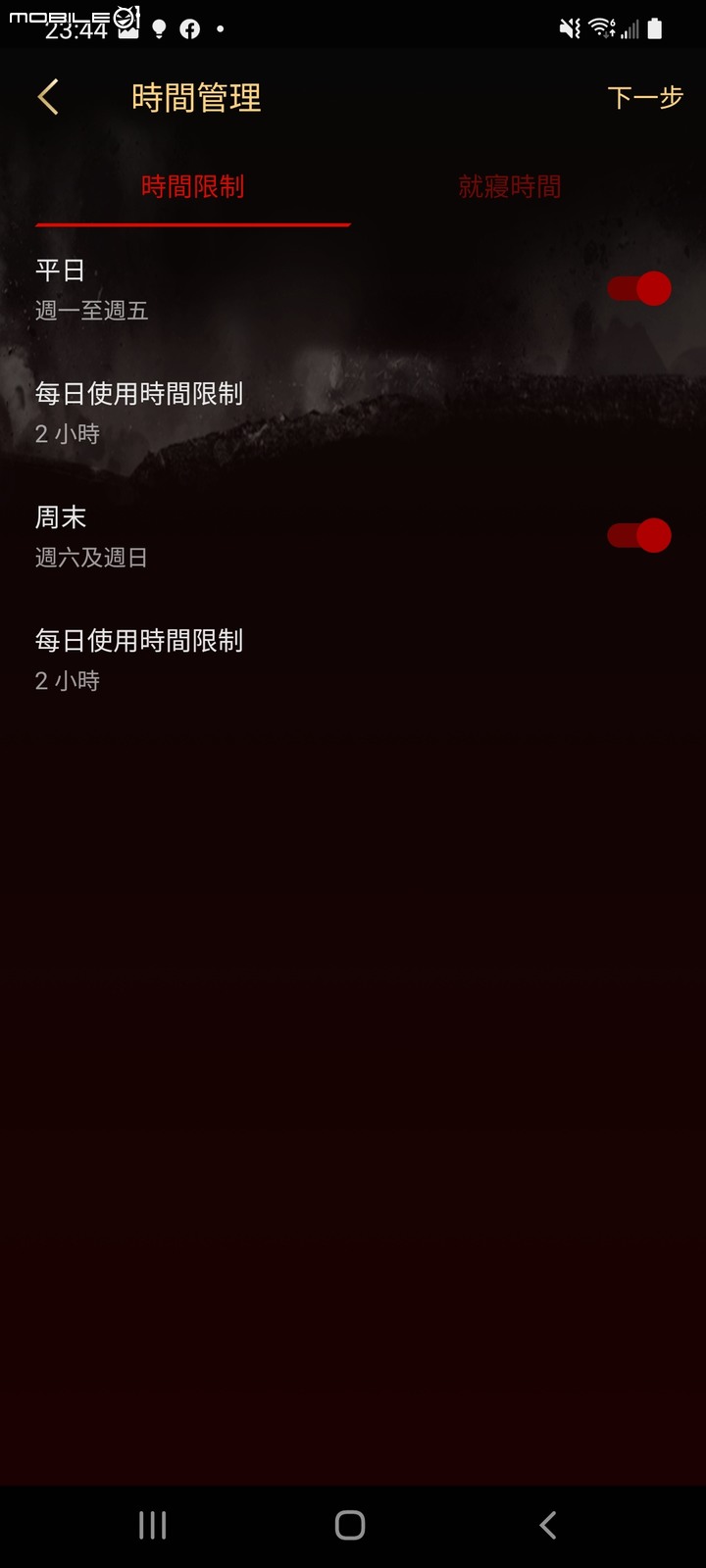The width and height of the screenshot is (706, 1568).
Task: Tap 下一步 to continue
Action: point(644,97)
